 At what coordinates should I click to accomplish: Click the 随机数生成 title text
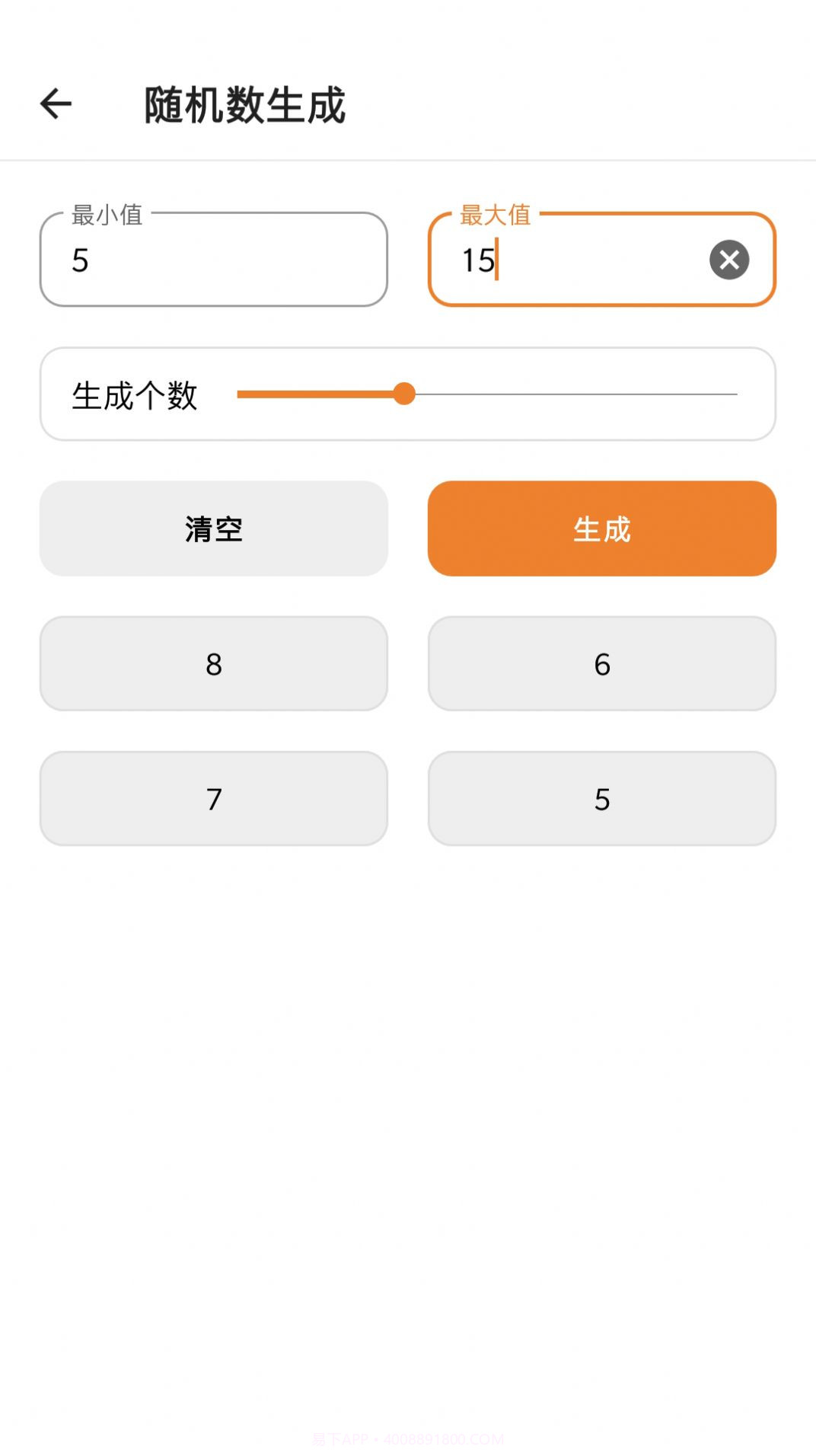(244, 105)
